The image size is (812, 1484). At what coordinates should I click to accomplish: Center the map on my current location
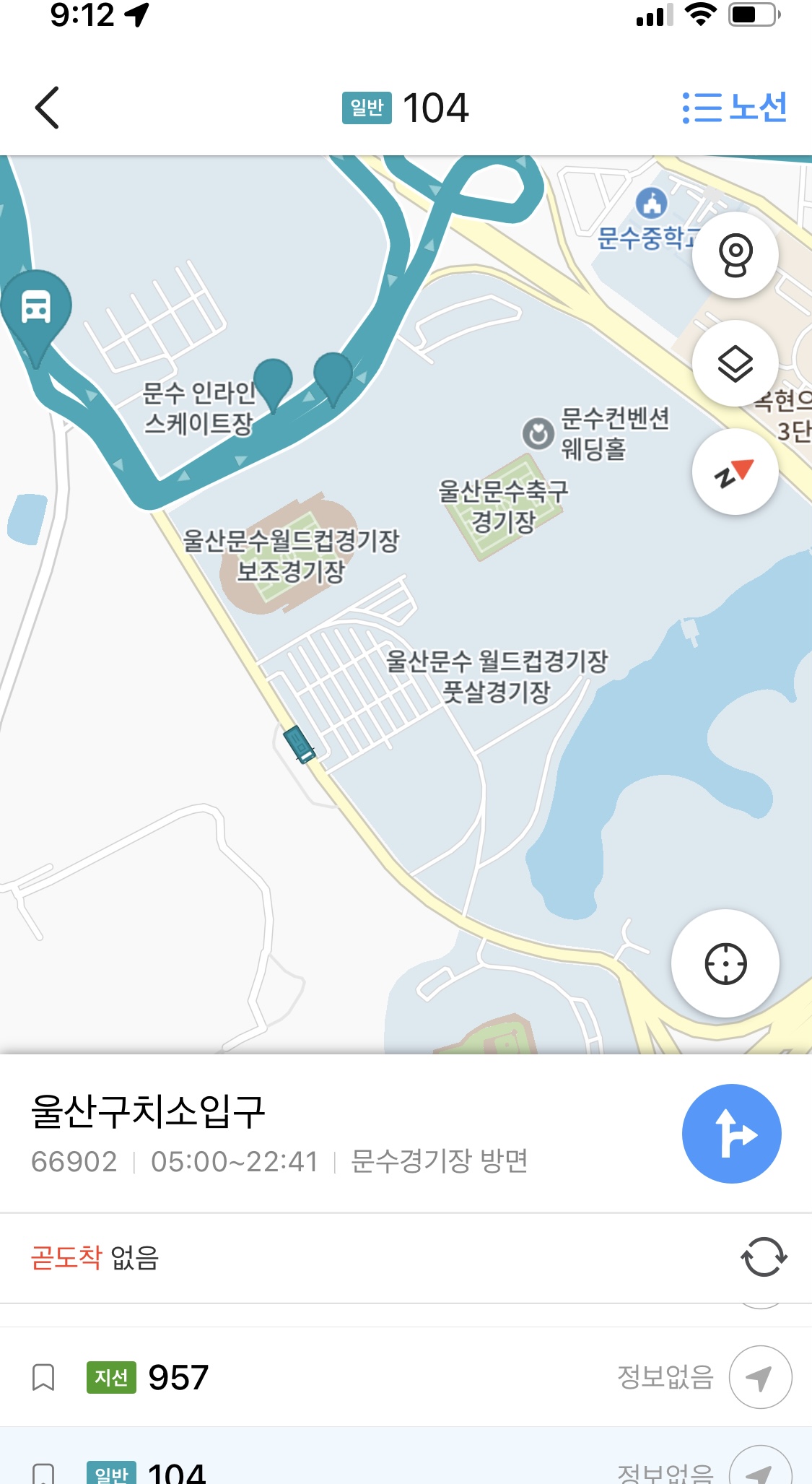tap(725, 963)
